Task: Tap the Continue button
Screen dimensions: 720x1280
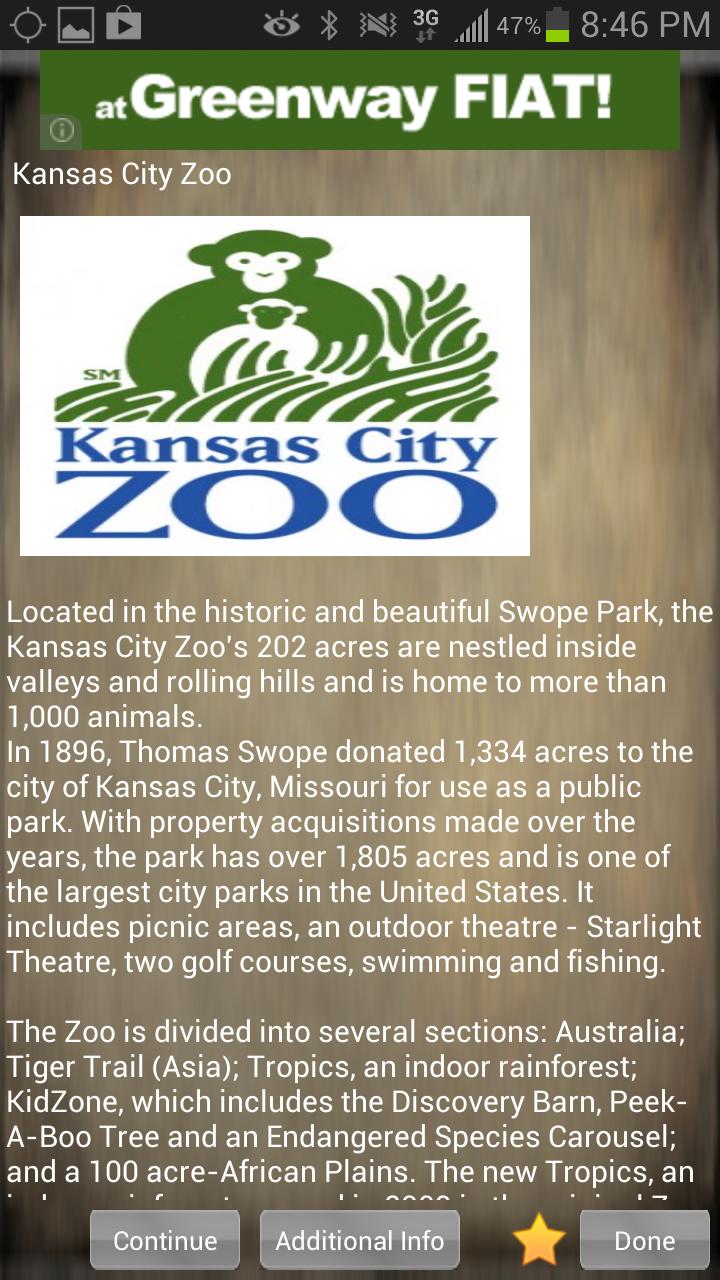Action: (165, 1240)
